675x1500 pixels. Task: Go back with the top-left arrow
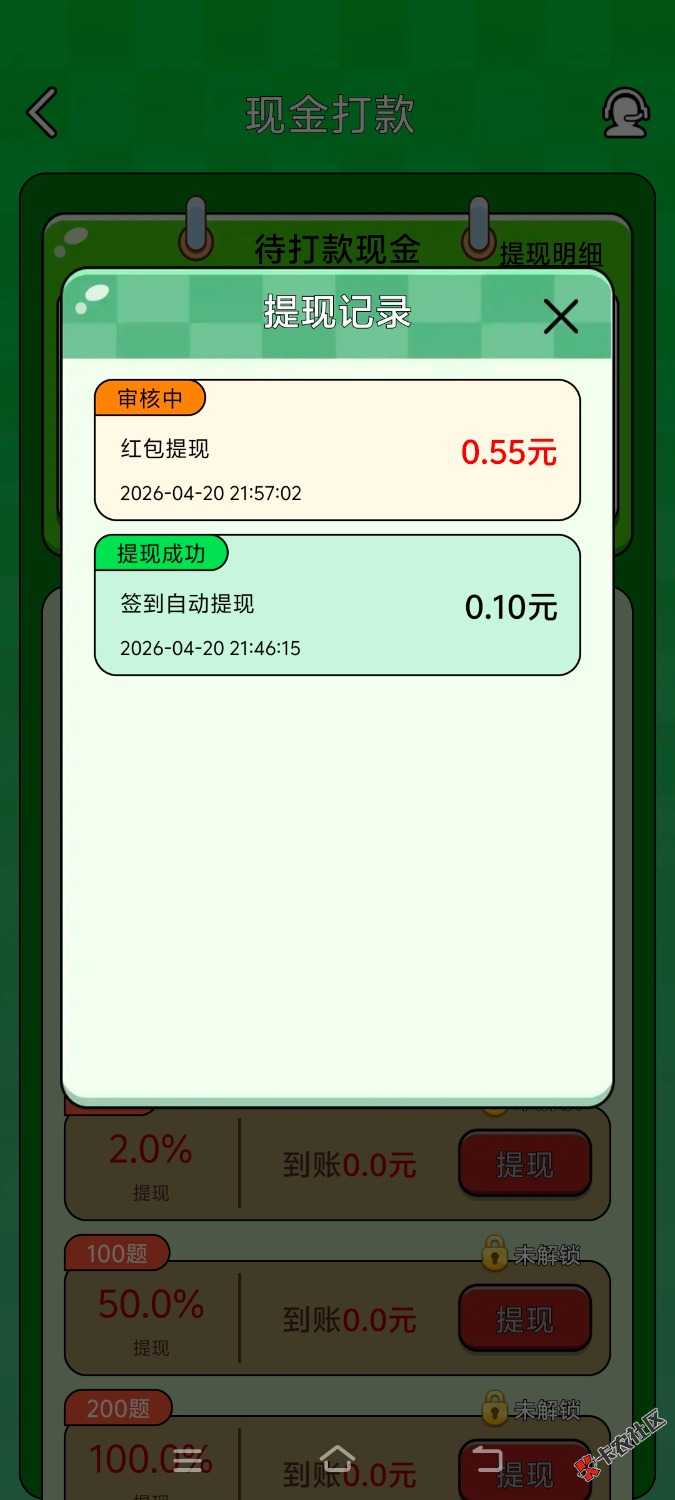point(42,112)
